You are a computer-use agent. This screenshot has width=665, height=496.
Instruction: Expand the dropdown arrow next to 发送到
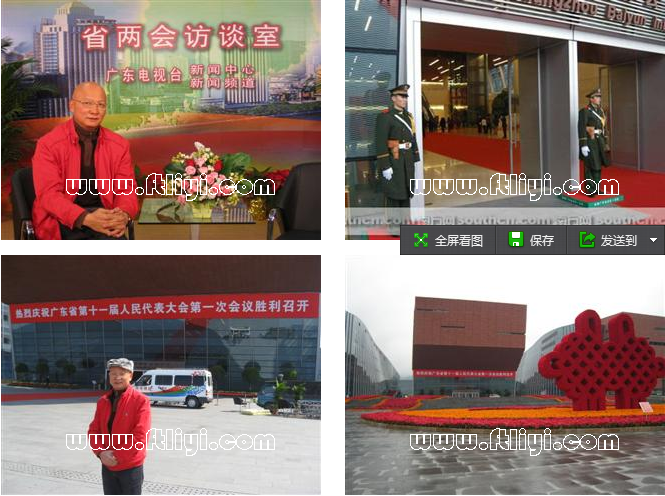[x=653, y=240]
